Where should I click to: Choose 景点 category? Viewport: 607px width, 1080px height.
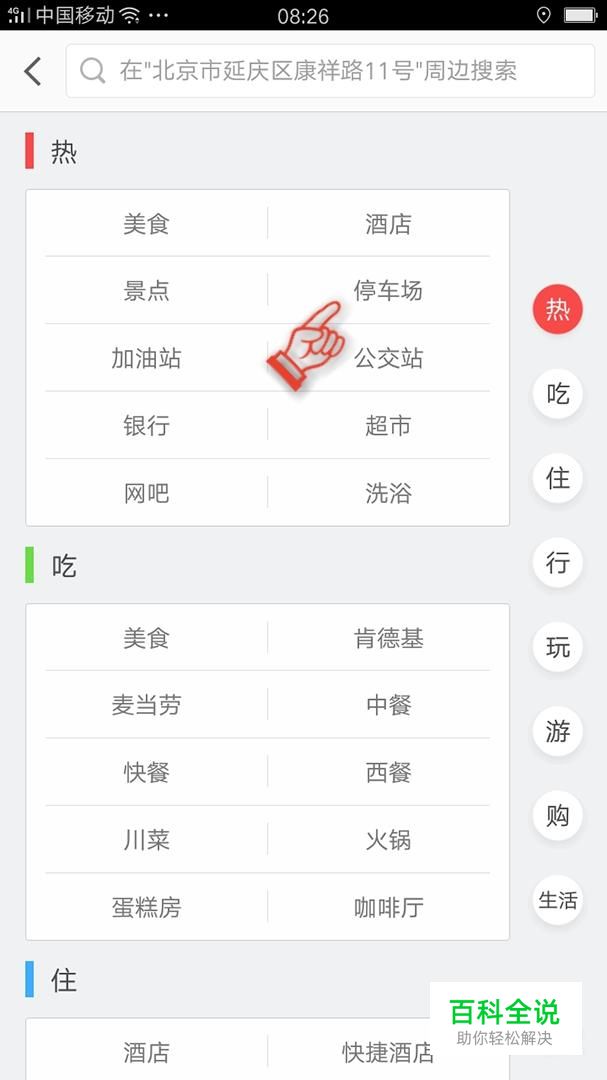(x=146, y=291)
